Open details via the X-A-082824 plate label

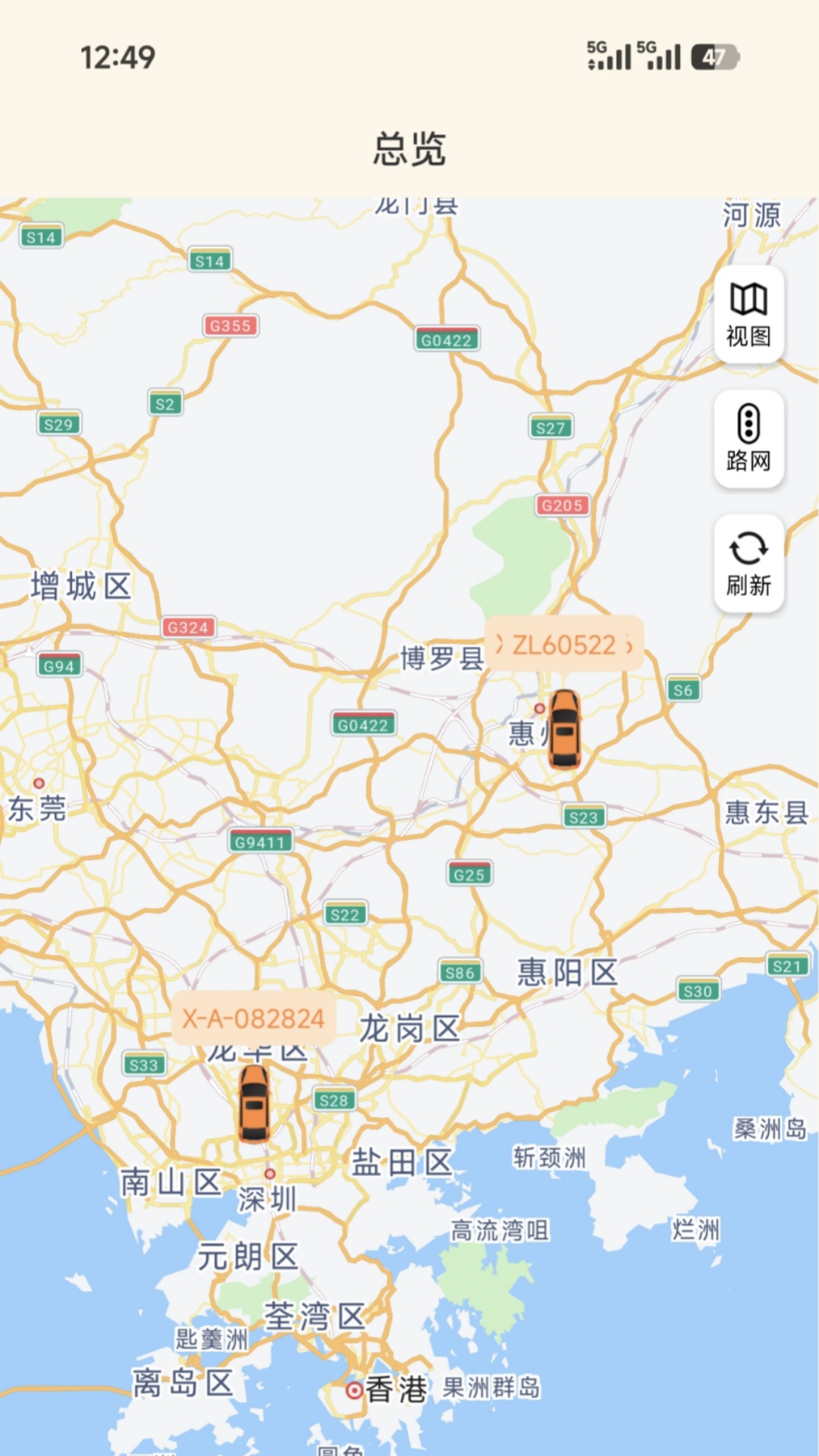click(x=253, y=1019)
